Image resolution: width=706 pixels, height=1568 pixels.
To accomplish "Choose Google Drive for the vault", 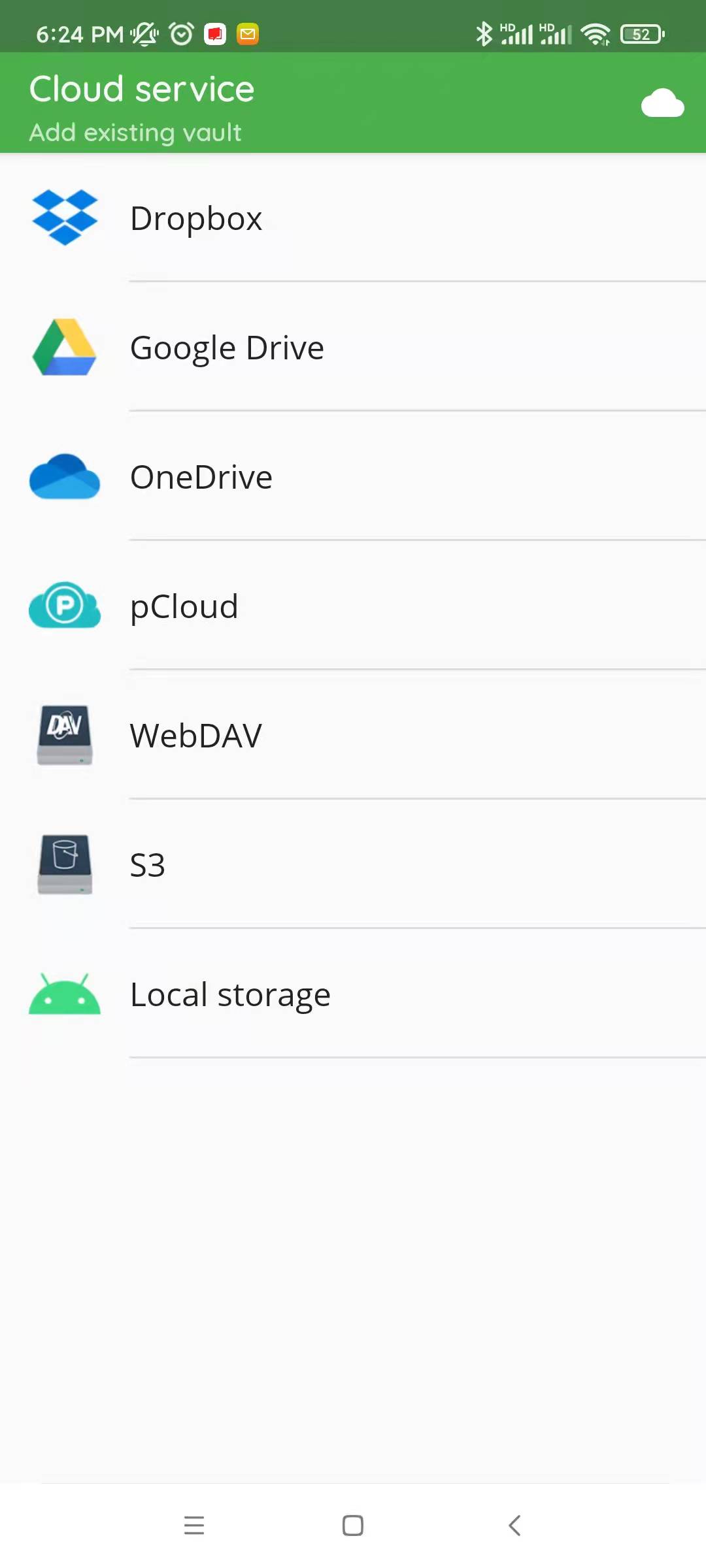I will click(x=353, y=347).
